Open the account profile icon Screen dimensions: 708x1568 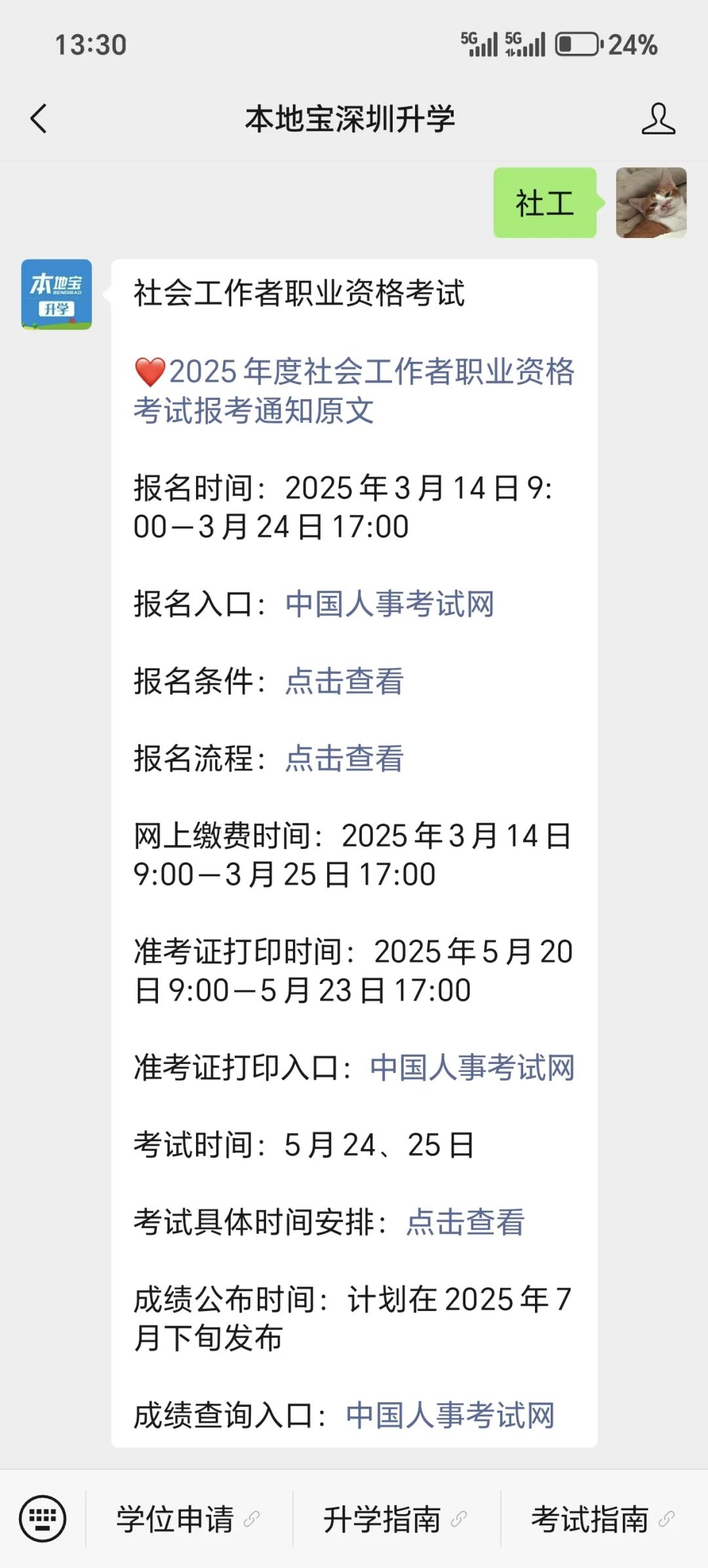pyautogui.click(x=658, y=119)
